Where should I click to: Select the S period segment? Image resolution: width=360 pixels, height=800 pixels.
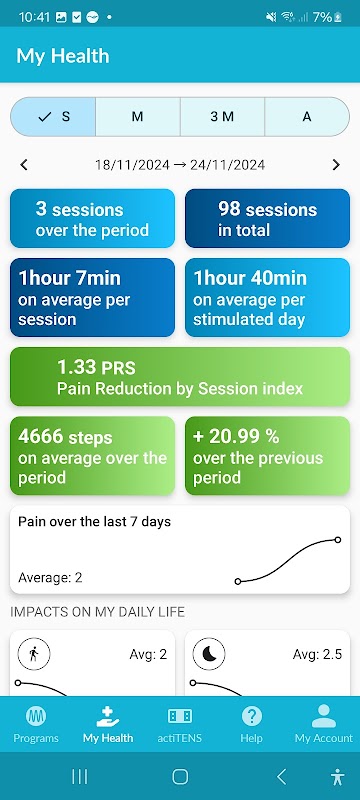point(53,117)
